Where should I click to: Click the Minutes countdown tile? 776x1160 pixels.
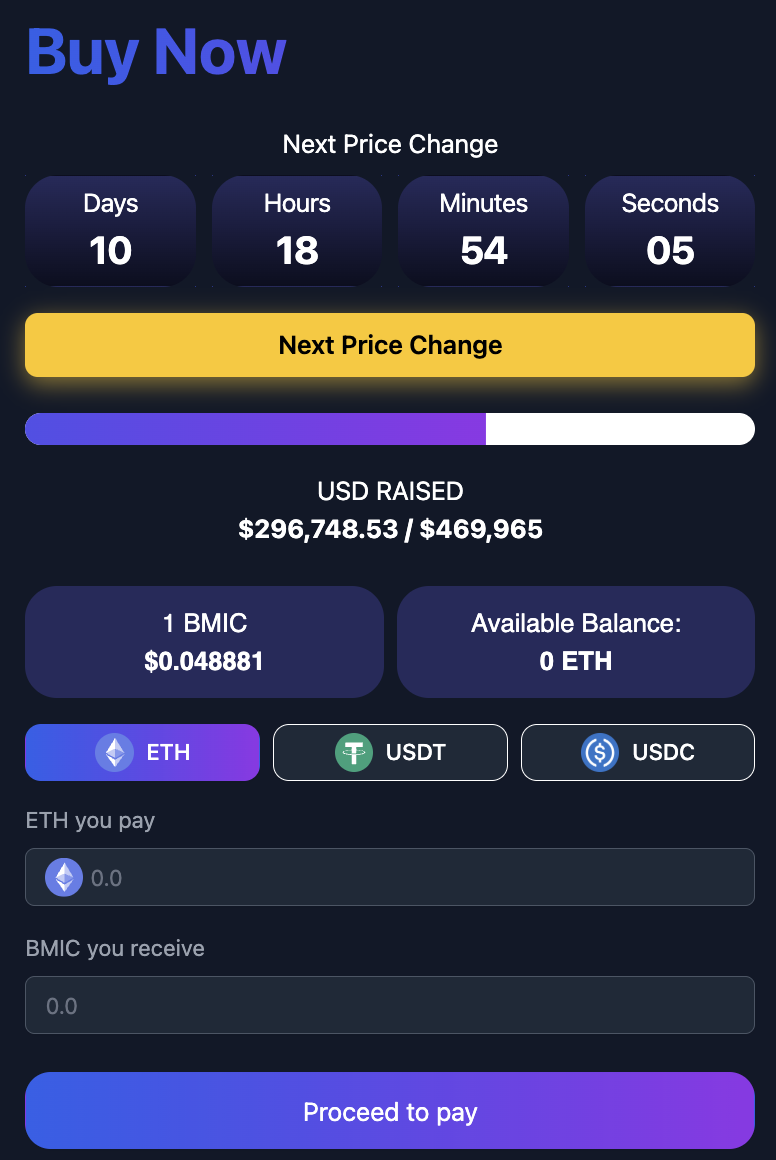(x=483, y=231)
